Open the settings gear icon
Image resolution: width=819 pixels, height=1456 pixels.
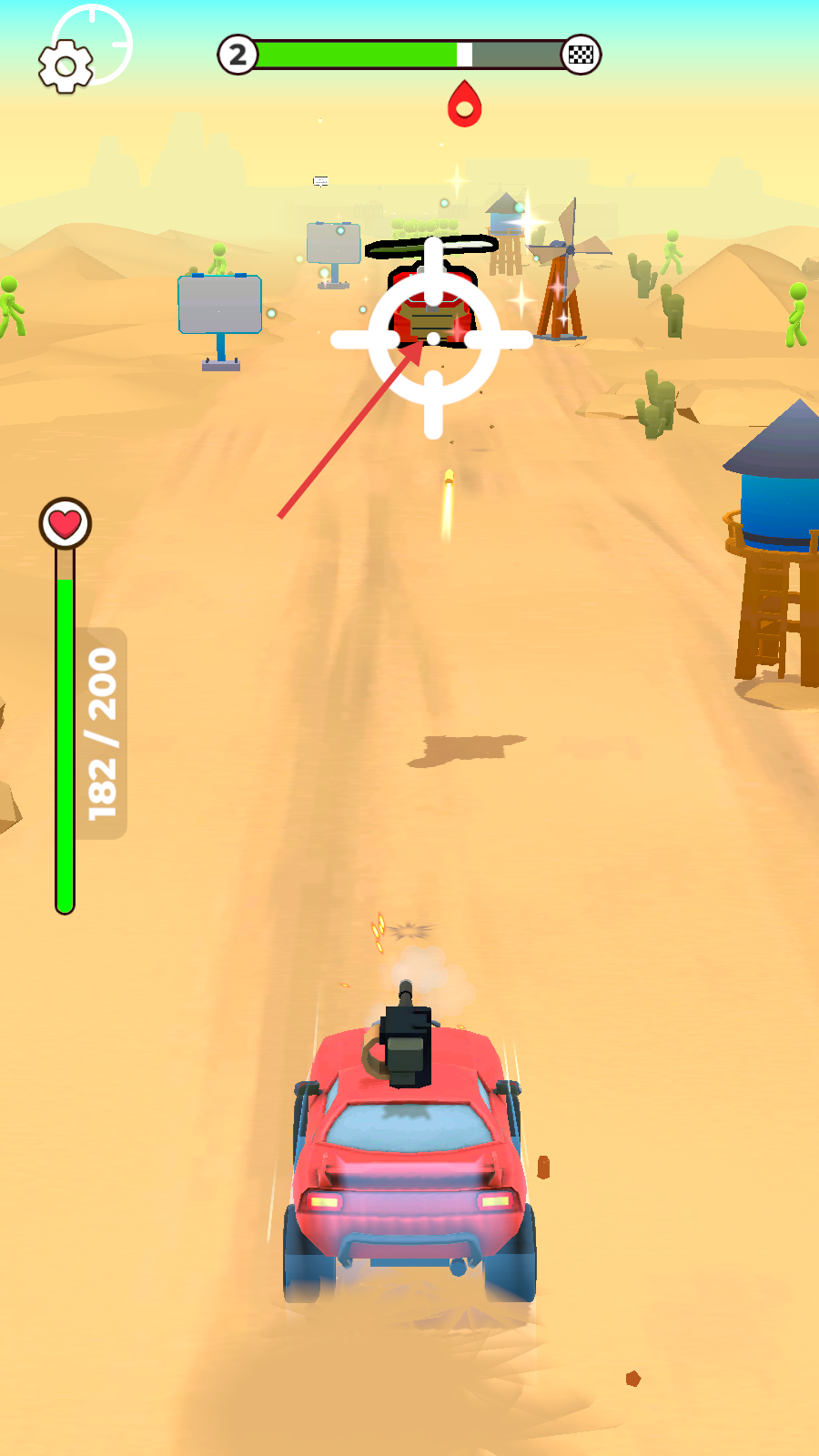click(66, 66)
